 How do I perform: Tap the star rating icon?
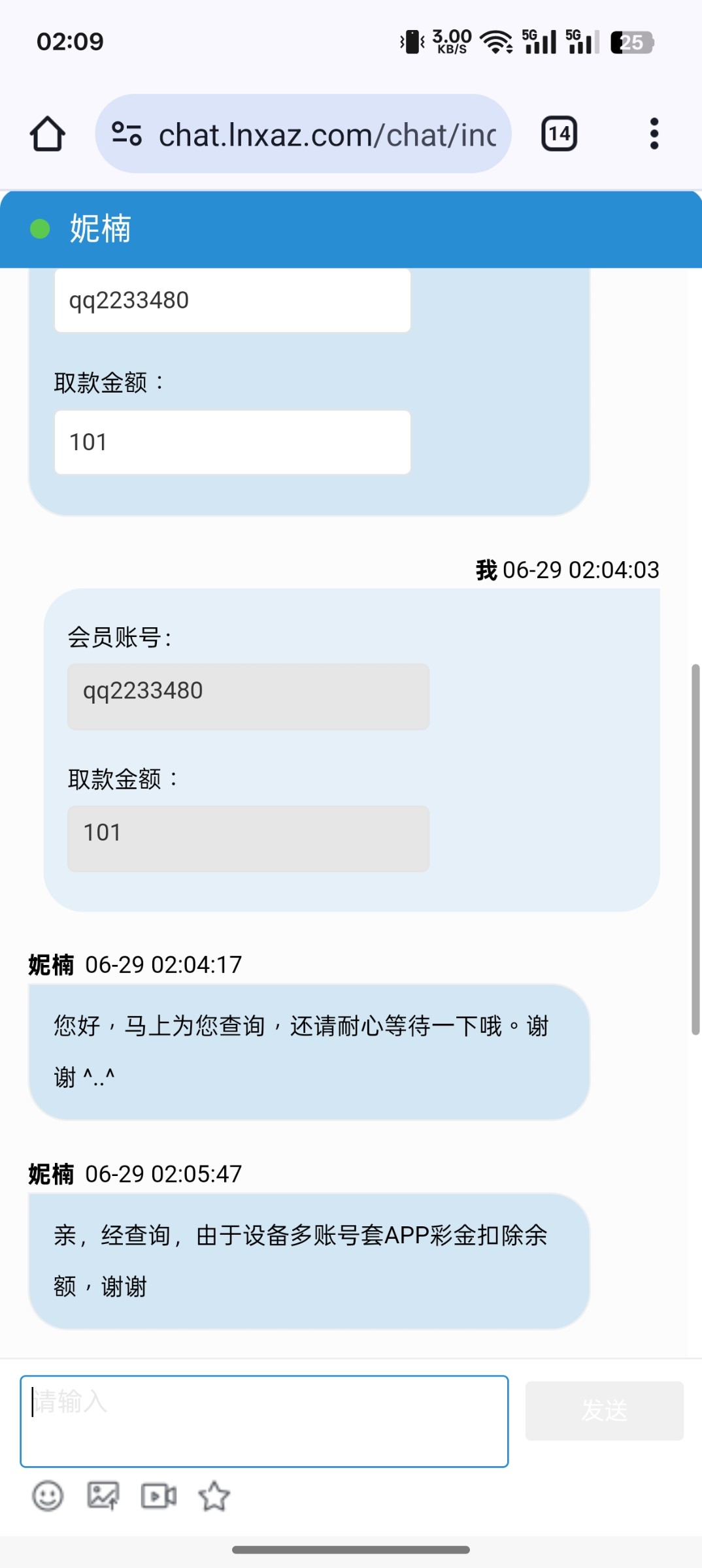tap(214, 1495)
